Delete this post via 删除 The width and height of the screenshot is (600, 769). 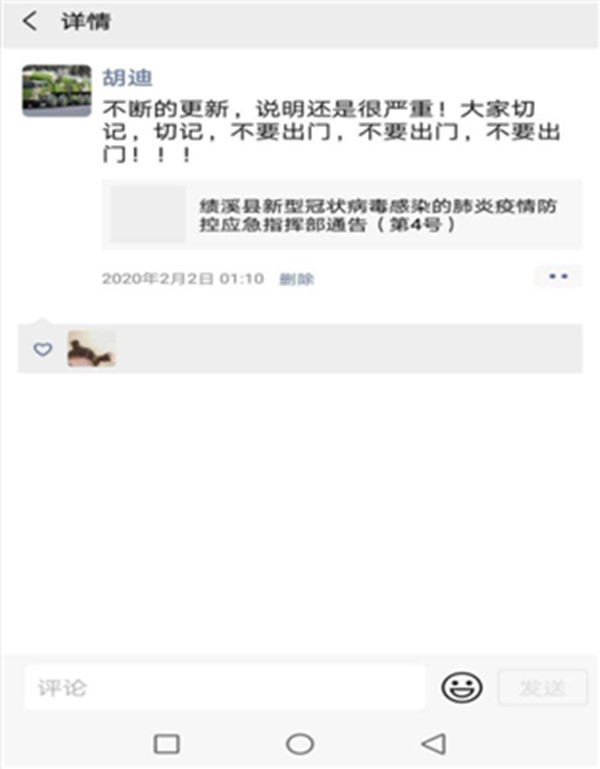pos(296,279)
